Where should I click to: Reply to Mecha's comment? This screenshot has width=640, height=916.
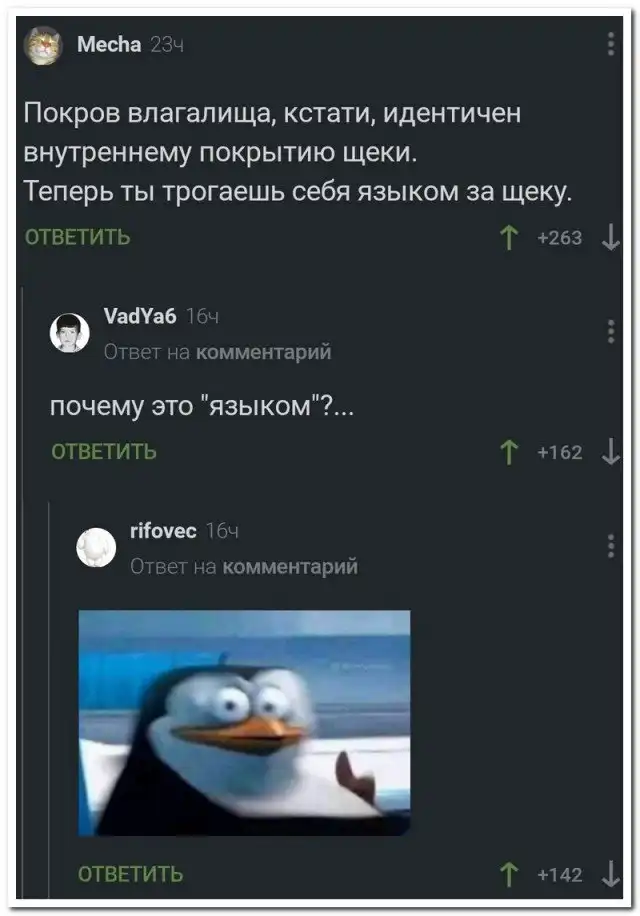coord(77,237)
